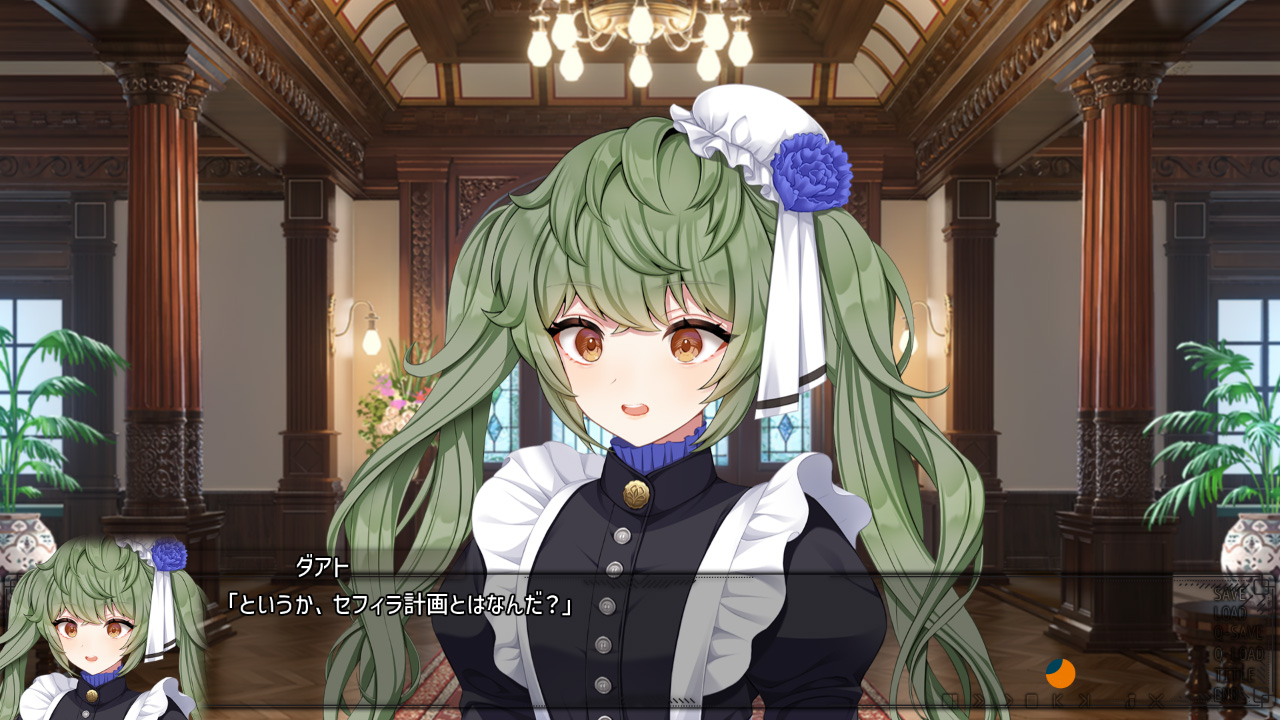This screenshot has width=1280, height=720.
Task: Open the SAVE menu
Action: 1229,593
